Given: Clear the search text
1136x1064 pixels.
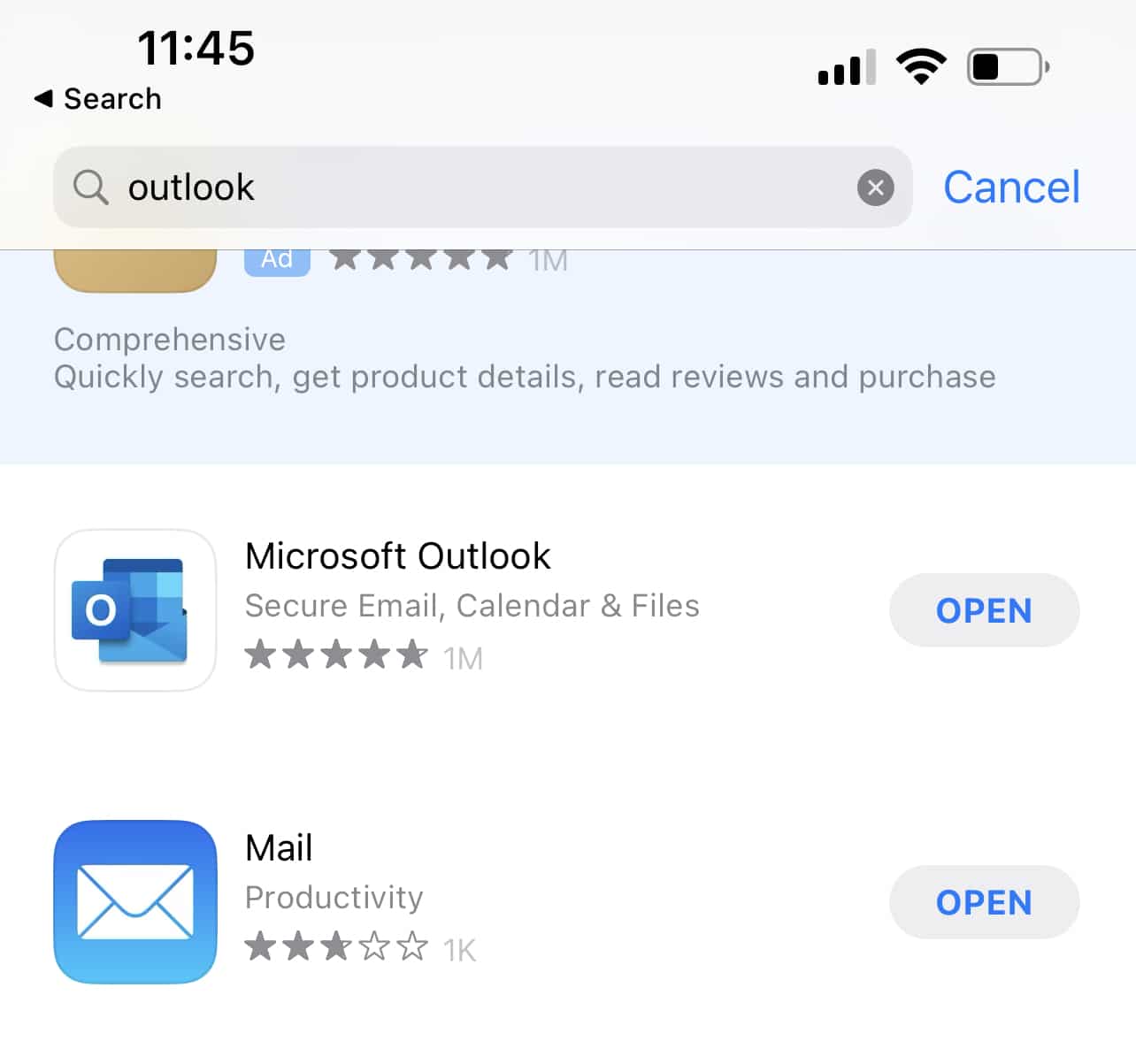Looking at the screenshot, I should point(875,188).
